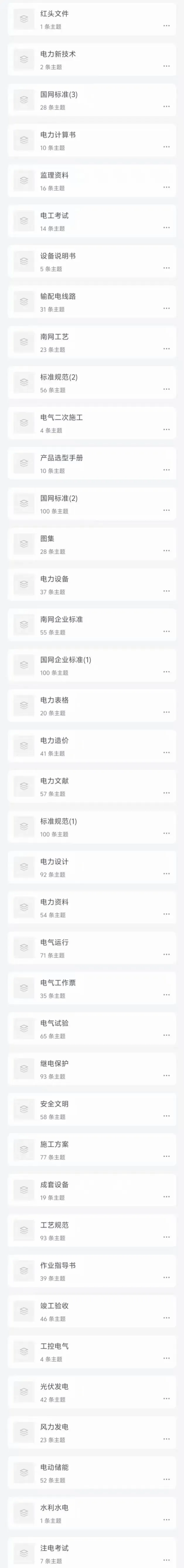Screen dimensions: 184x1568
Task: Tap the three-dot menu on 电力计算书
Action: click(x=167, y=147)
